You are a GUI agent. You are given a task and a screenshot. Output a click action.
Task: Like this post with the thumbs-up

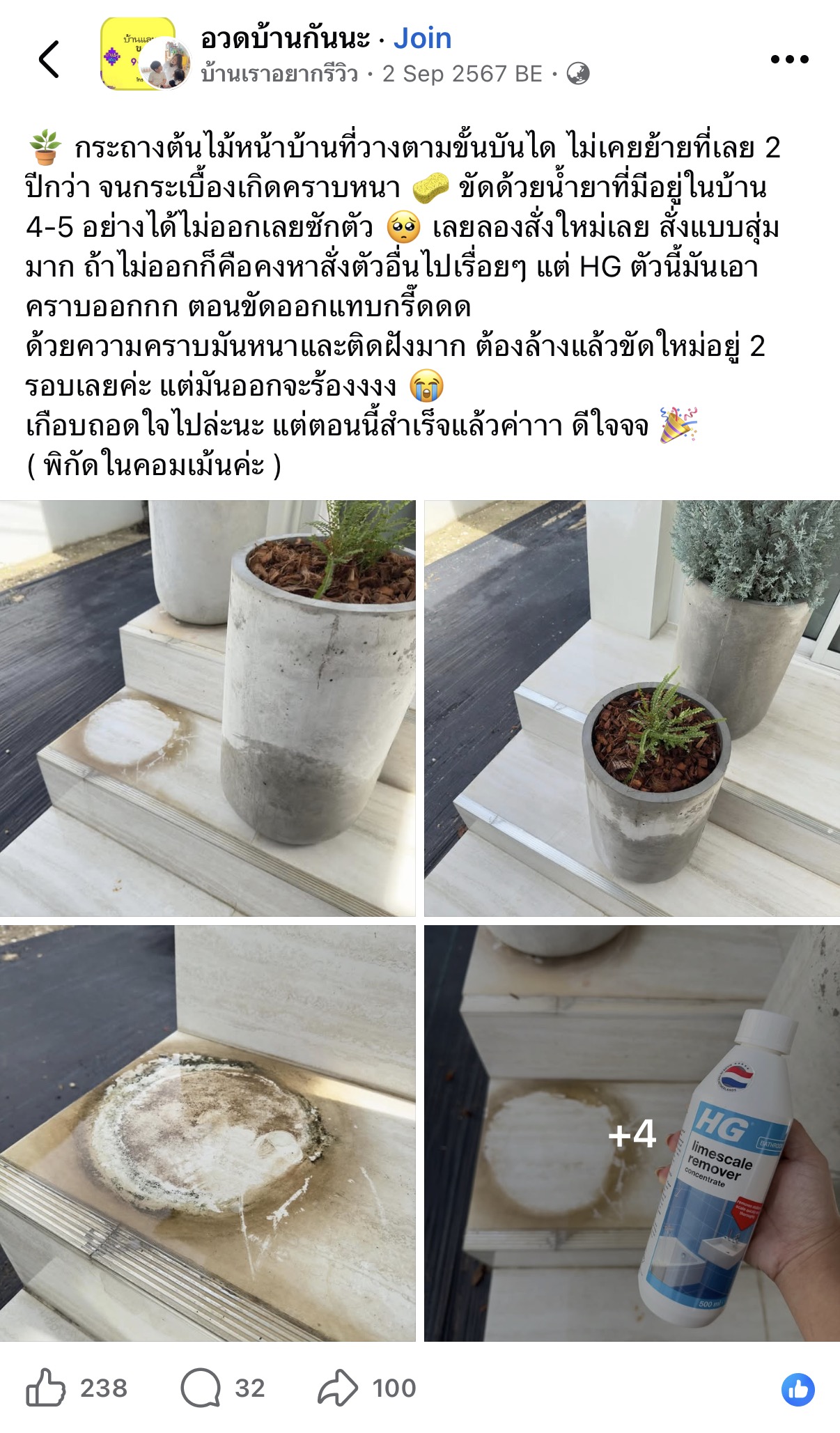click(x=46, y=1388)
